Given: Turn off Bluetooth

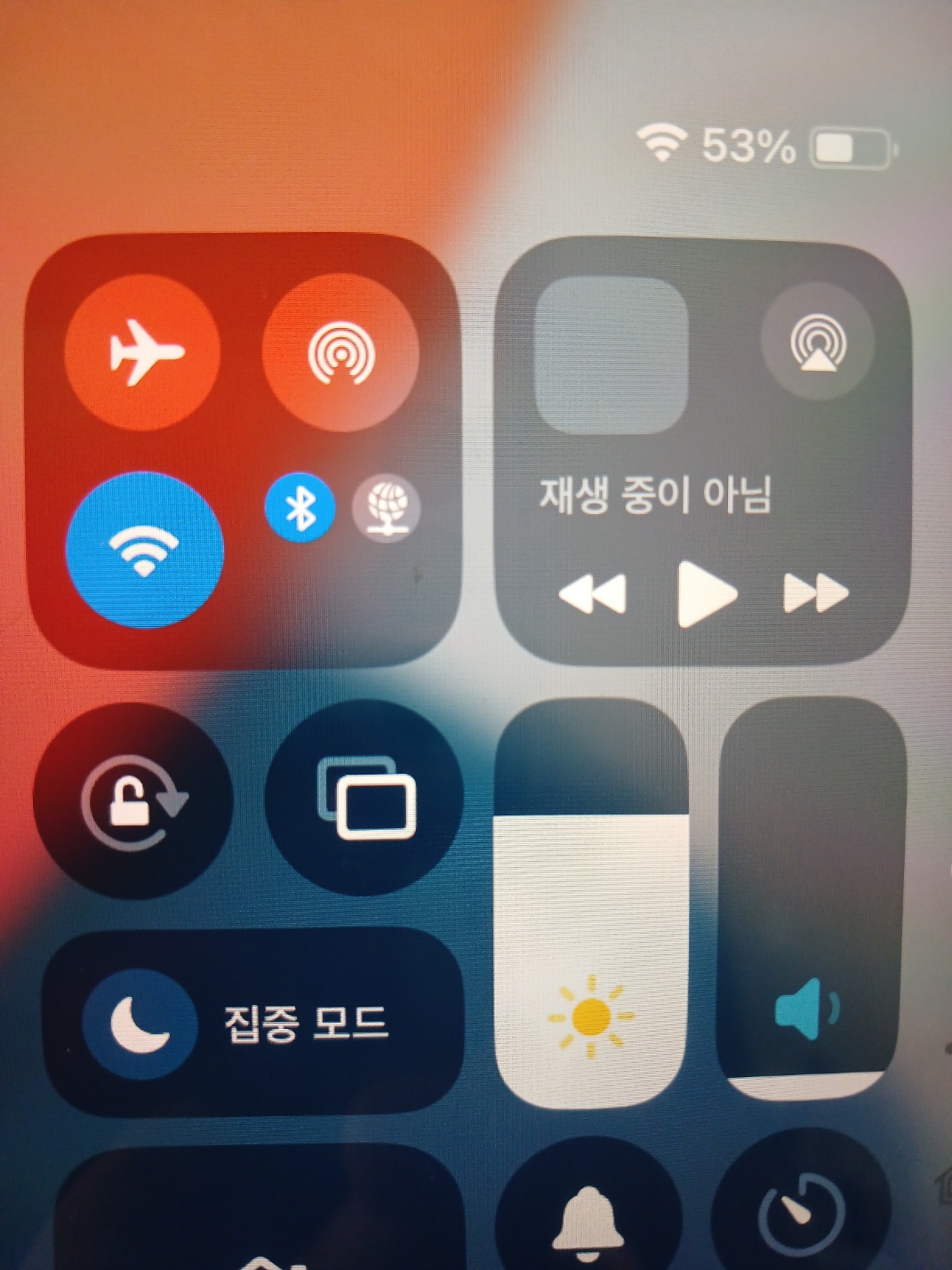Looking at the screenshot, I should (x=300, y=509).
